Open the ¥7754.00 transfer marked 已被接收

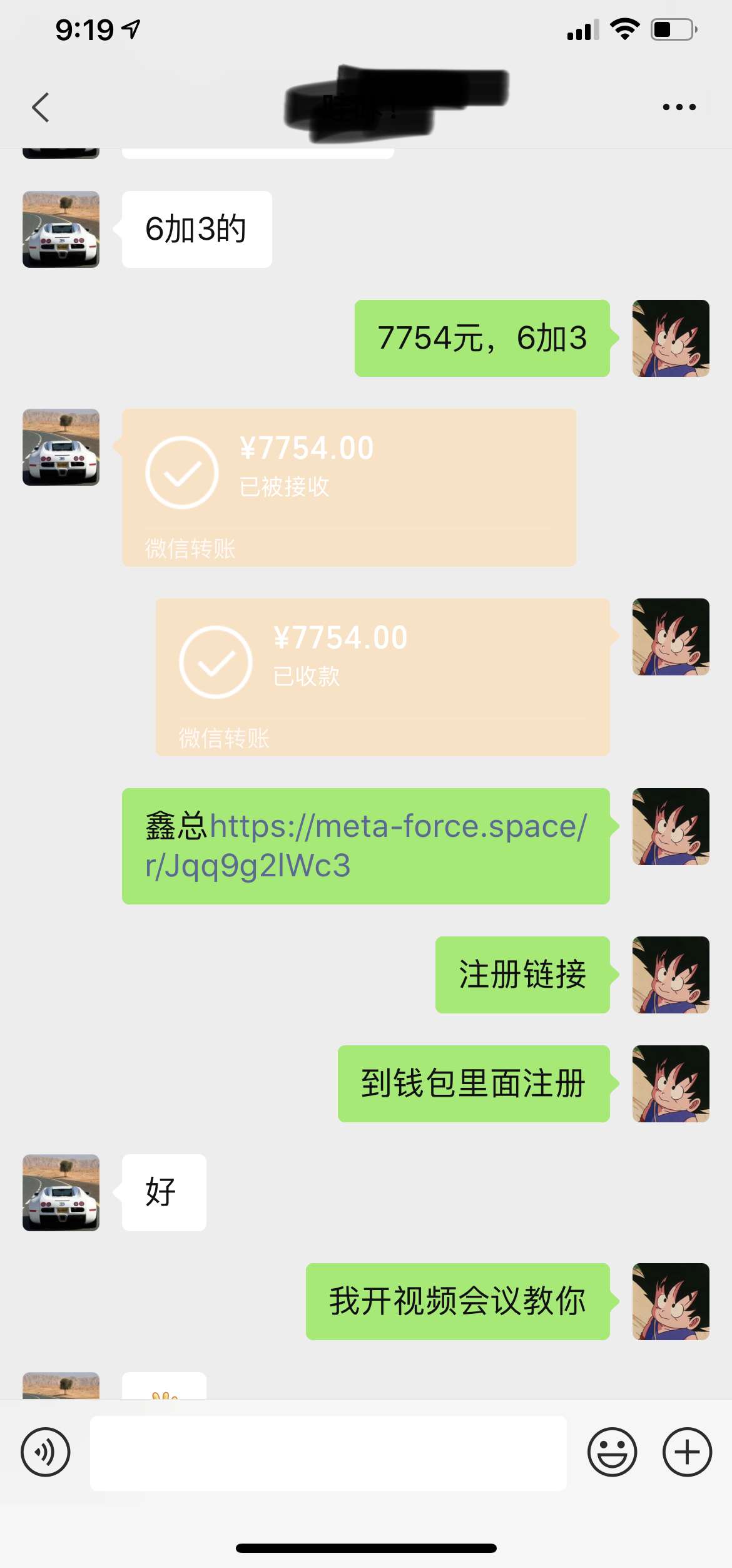click(x=348, y=487)
